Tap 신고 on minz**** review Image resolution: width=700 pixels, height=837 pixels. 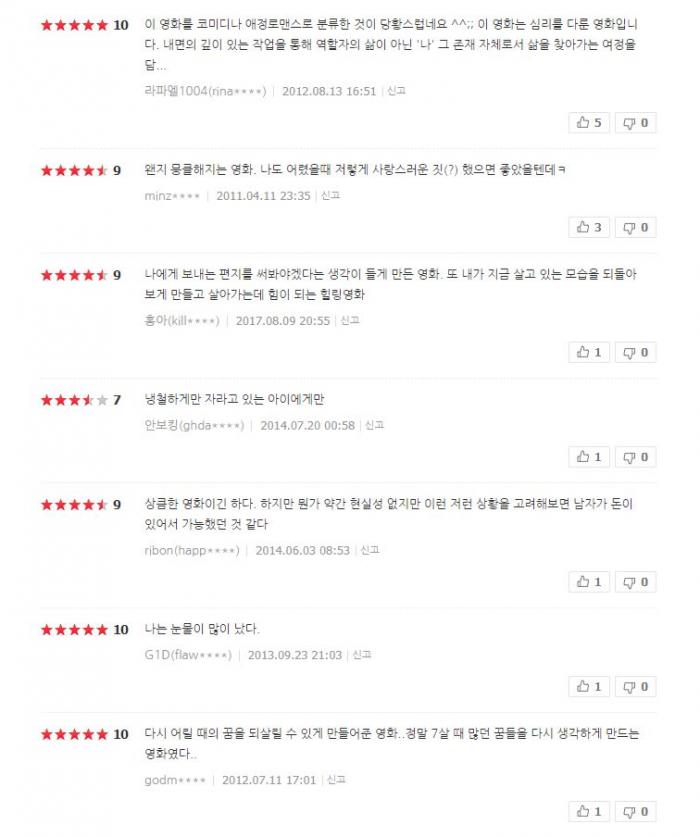point(331,196)
